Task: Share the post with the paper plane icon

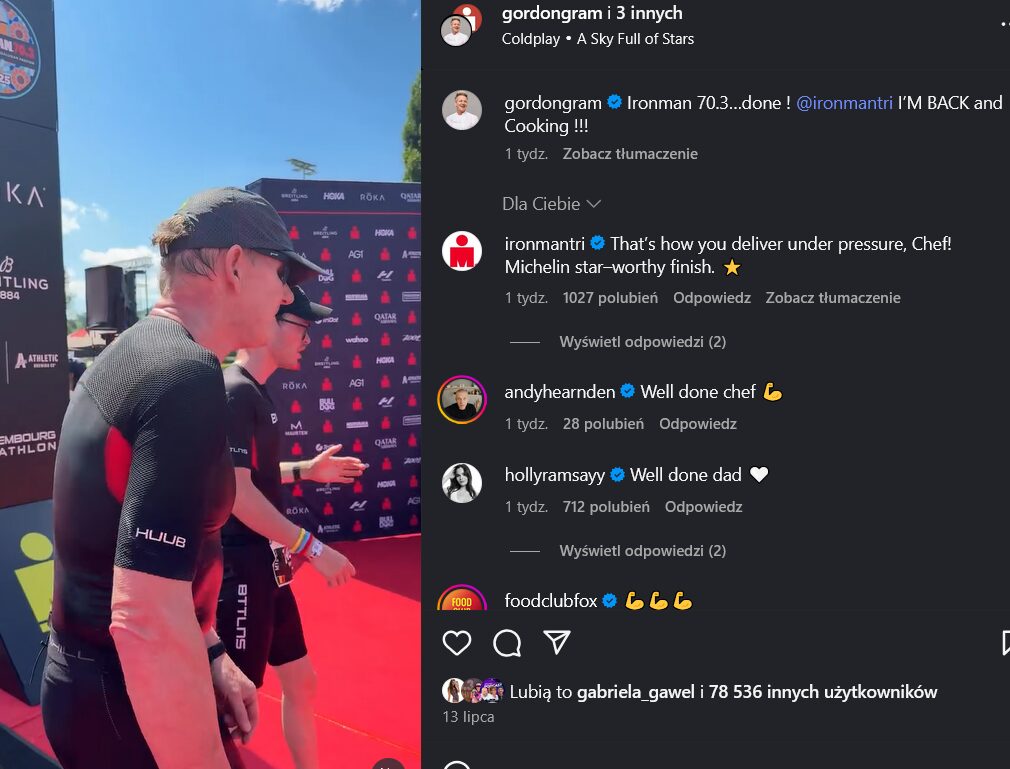Action: [x=557, y=642]
